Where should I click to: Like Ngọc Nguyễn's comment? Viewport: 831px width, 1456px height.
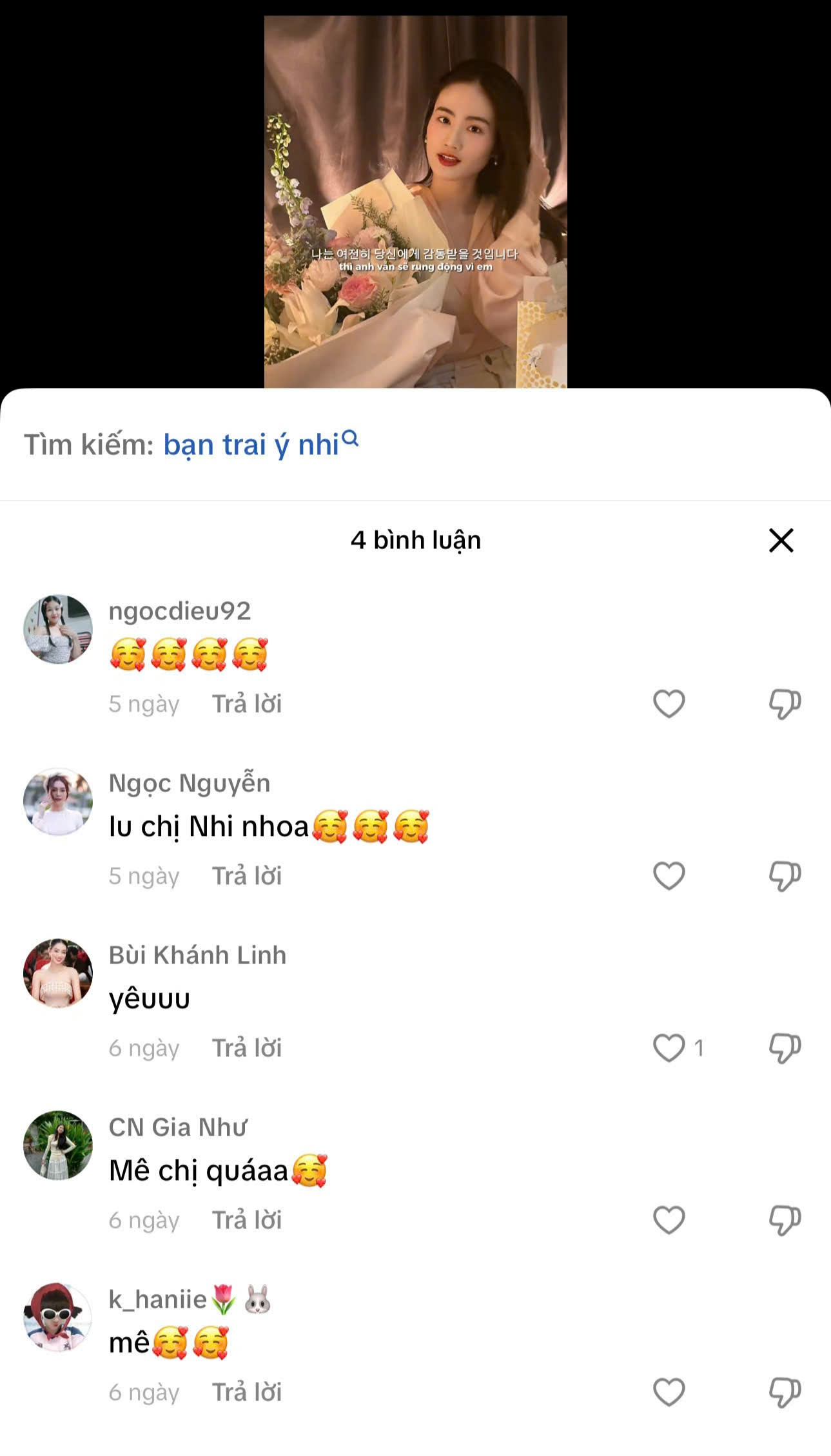[669, 876]
